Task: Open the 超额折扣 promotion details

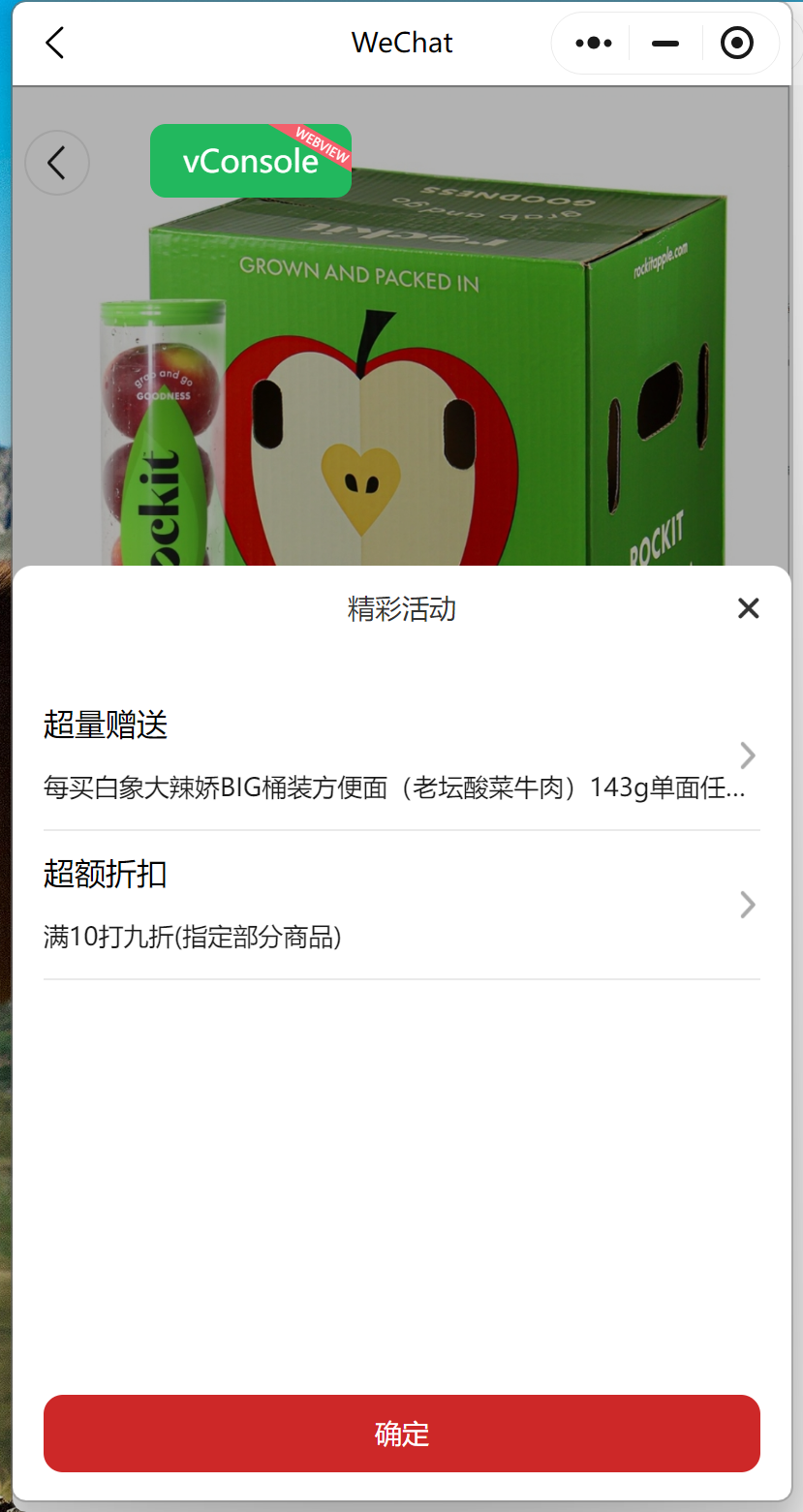Action: click(401, 905)
